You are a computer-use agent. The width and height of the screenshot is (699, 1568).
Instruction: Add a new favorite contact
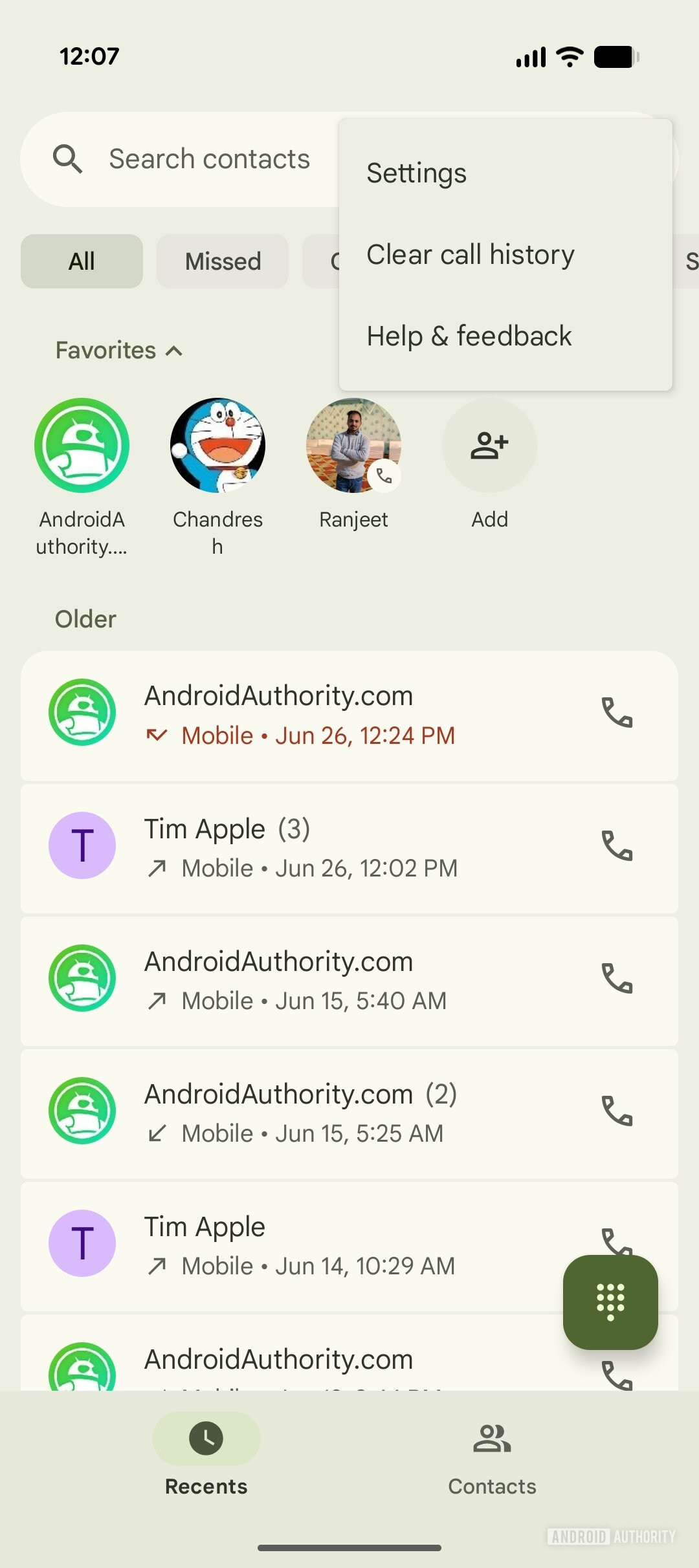(x=489, y=446)
